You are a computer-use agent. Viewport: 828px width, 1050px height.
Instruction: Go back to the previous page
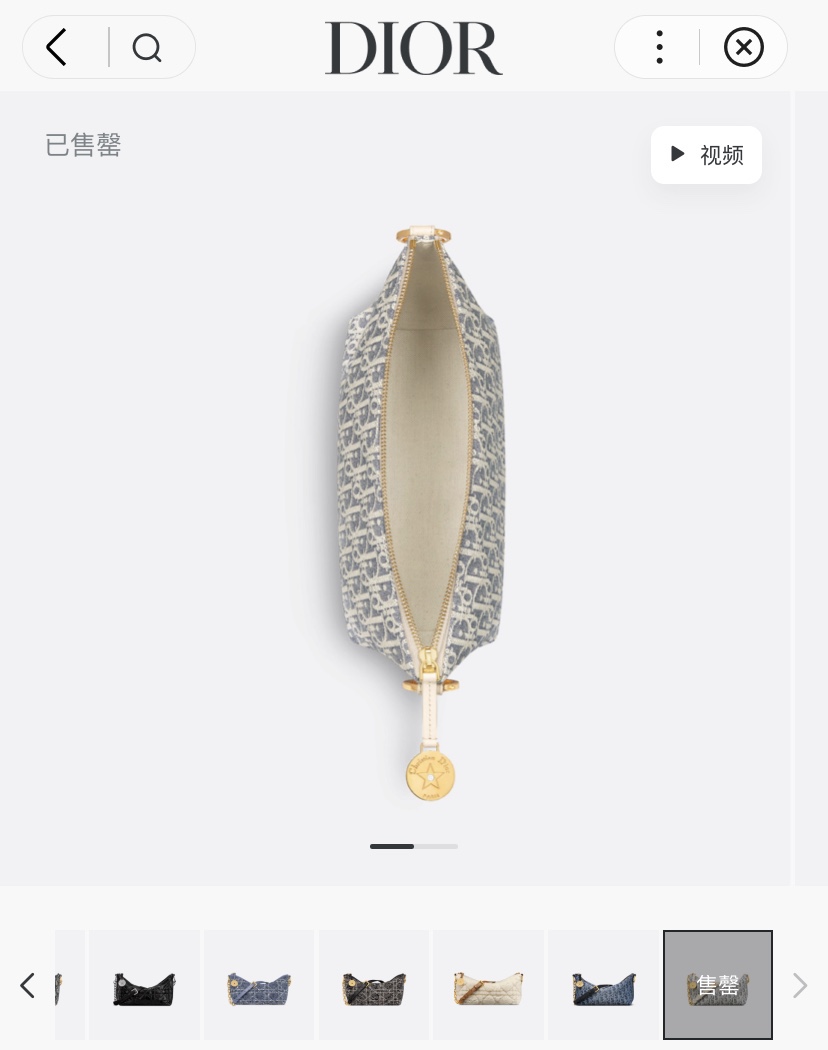[57, 47]
